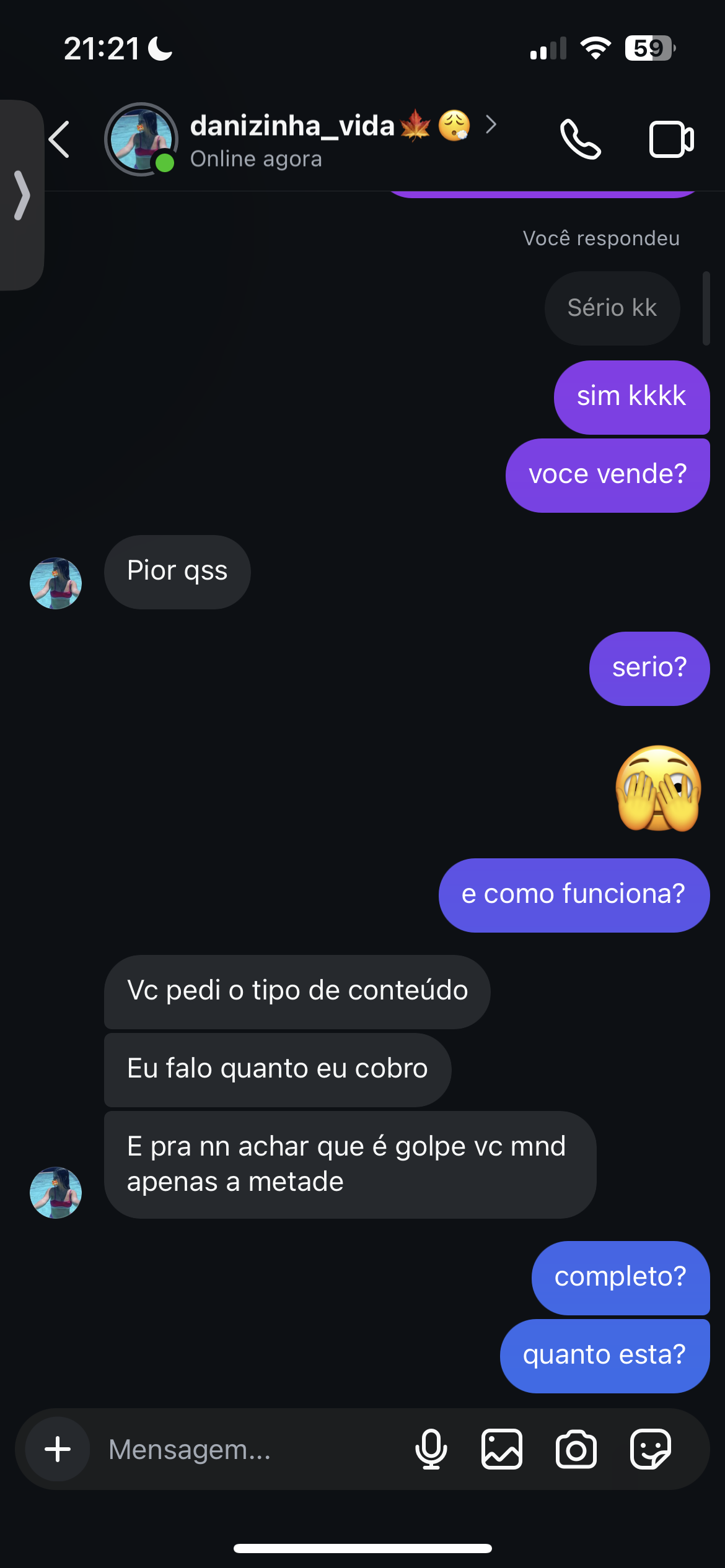725x1568 pixels.
Task: Record a voice message with the microphone
Action: point(431,1449)
